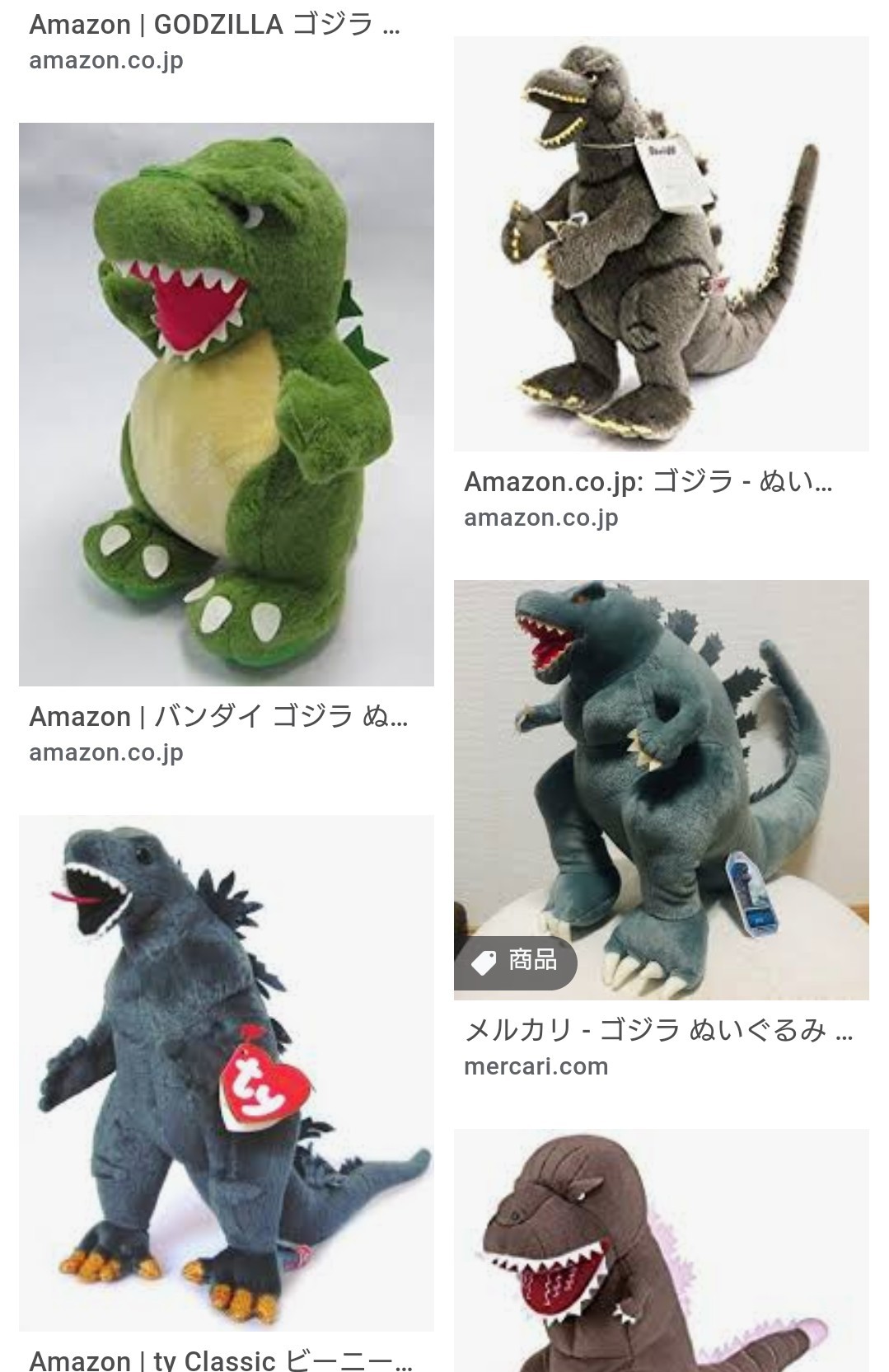Open the ty Classic Godzilla plush image
This screenshot has width=889, height=1372.
[226, 1071]
